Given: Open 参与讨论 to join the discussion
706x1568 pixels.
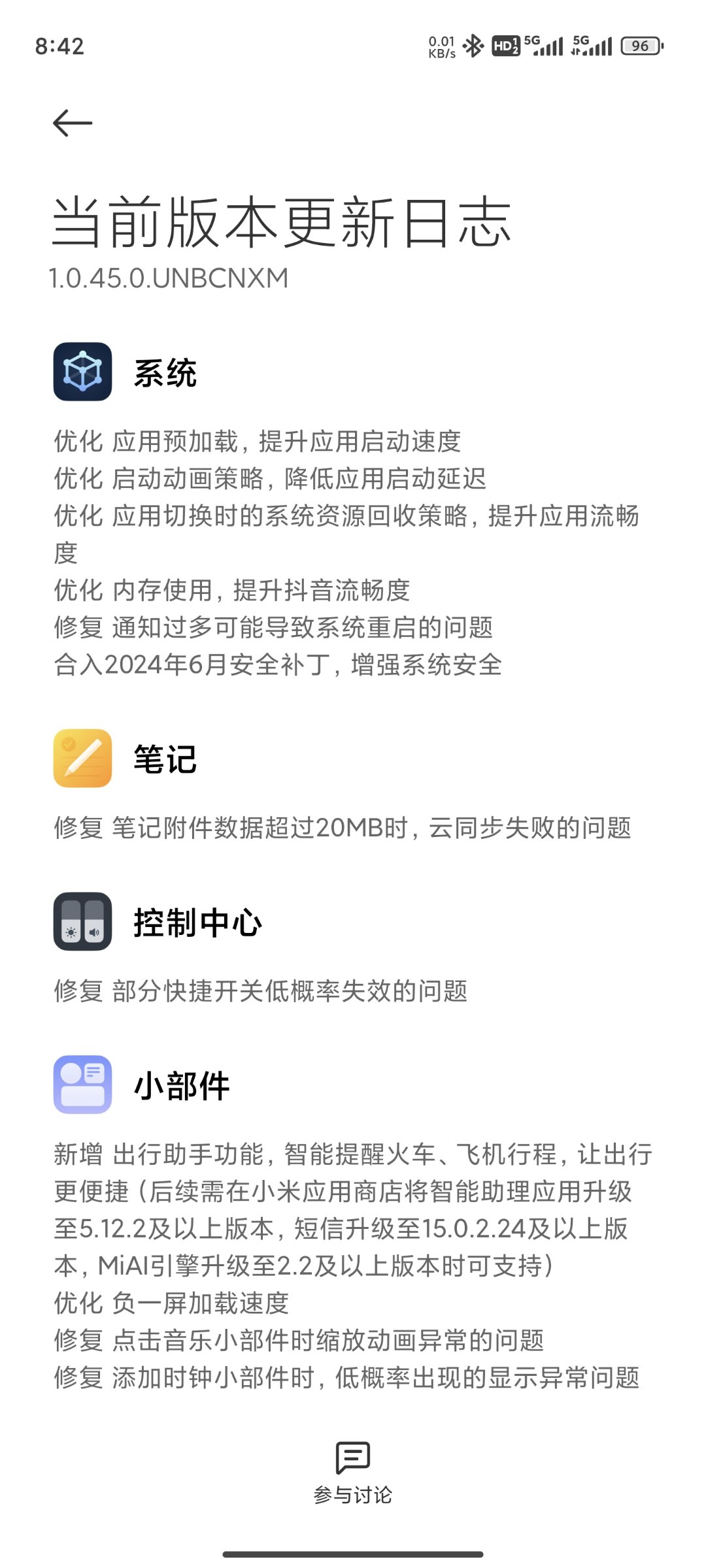Looking at the screenshot, I should coord(353,1471).
